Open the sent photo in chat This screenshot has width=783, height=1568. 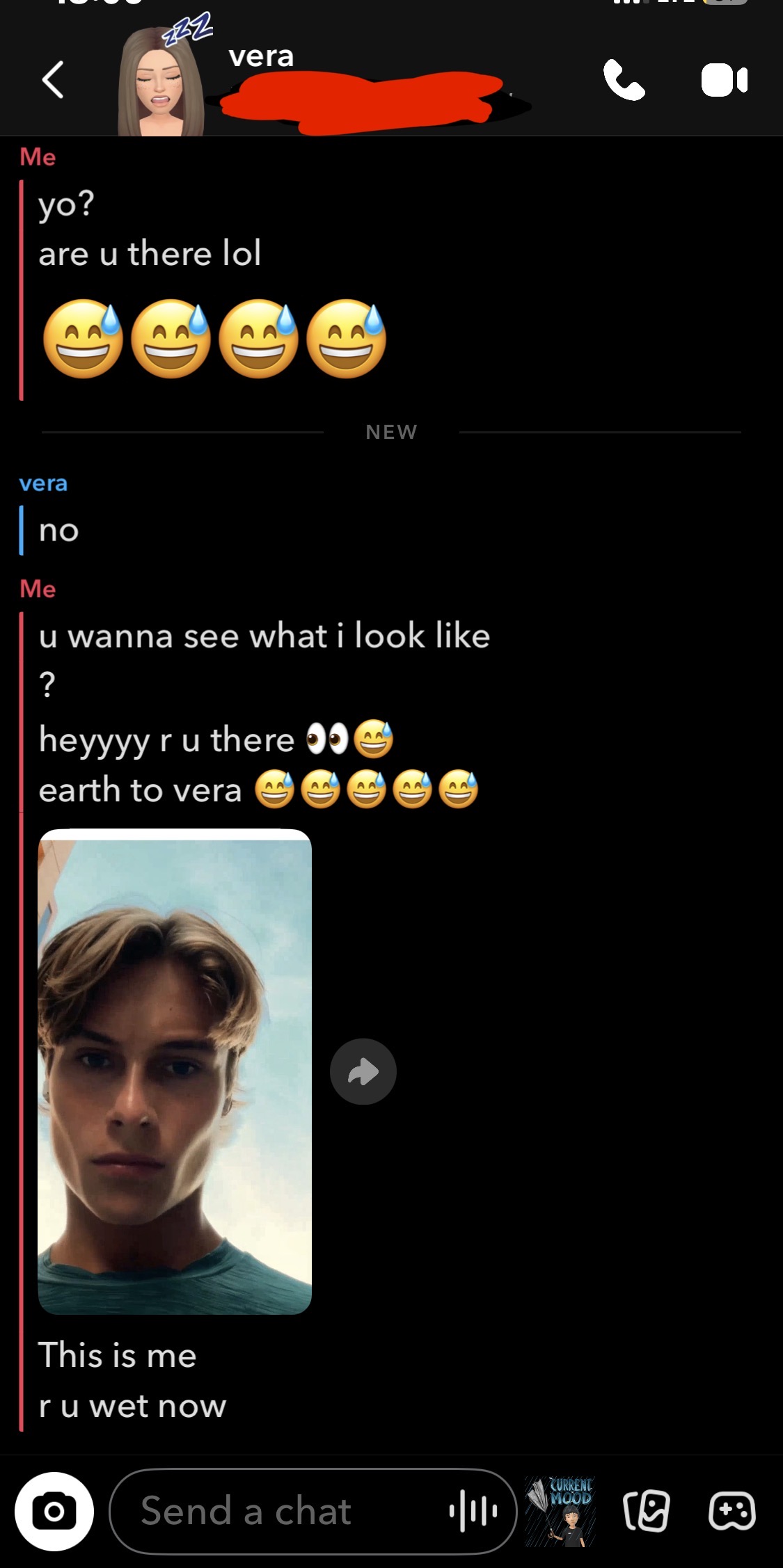point(175,1071)
